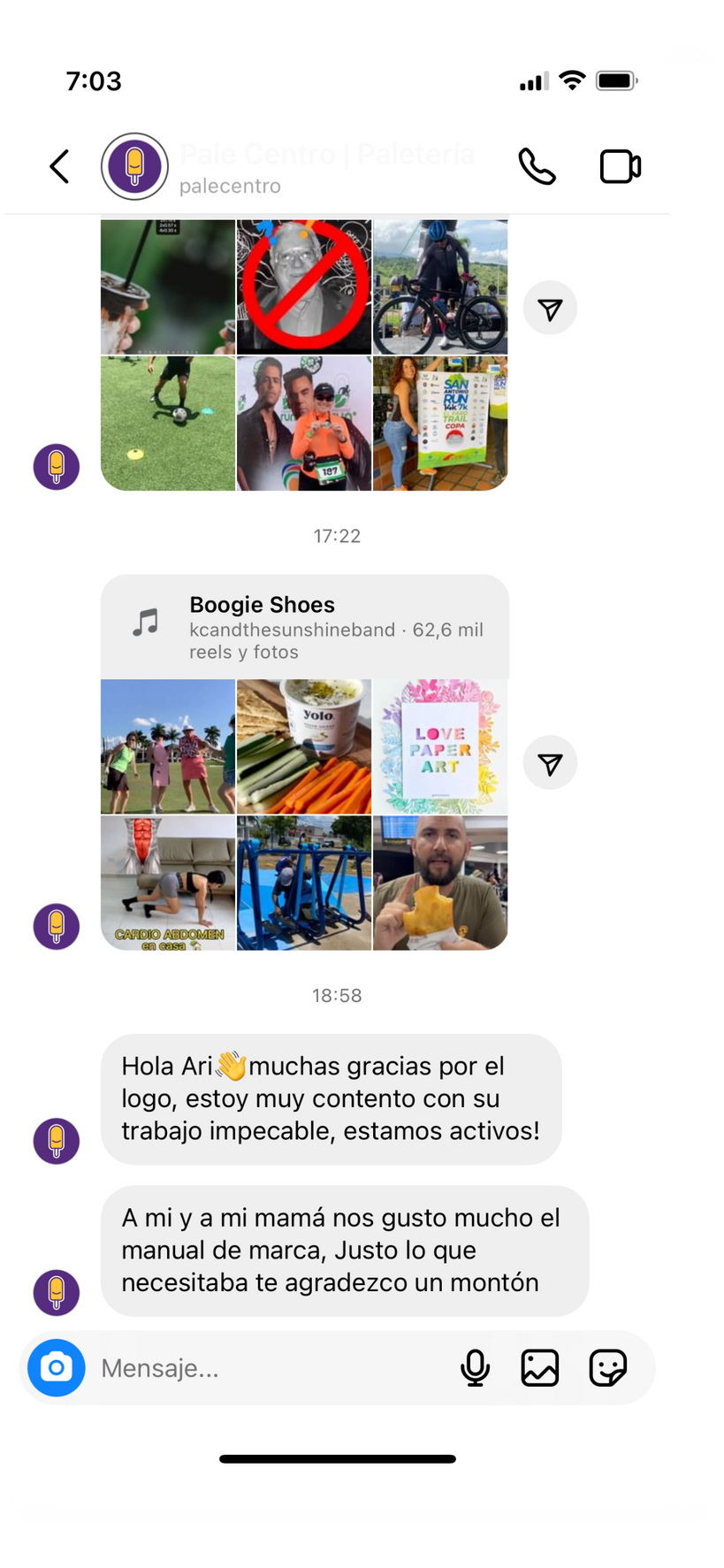
Task: Forward the shared post above 17:22
Action: [550, 309]
